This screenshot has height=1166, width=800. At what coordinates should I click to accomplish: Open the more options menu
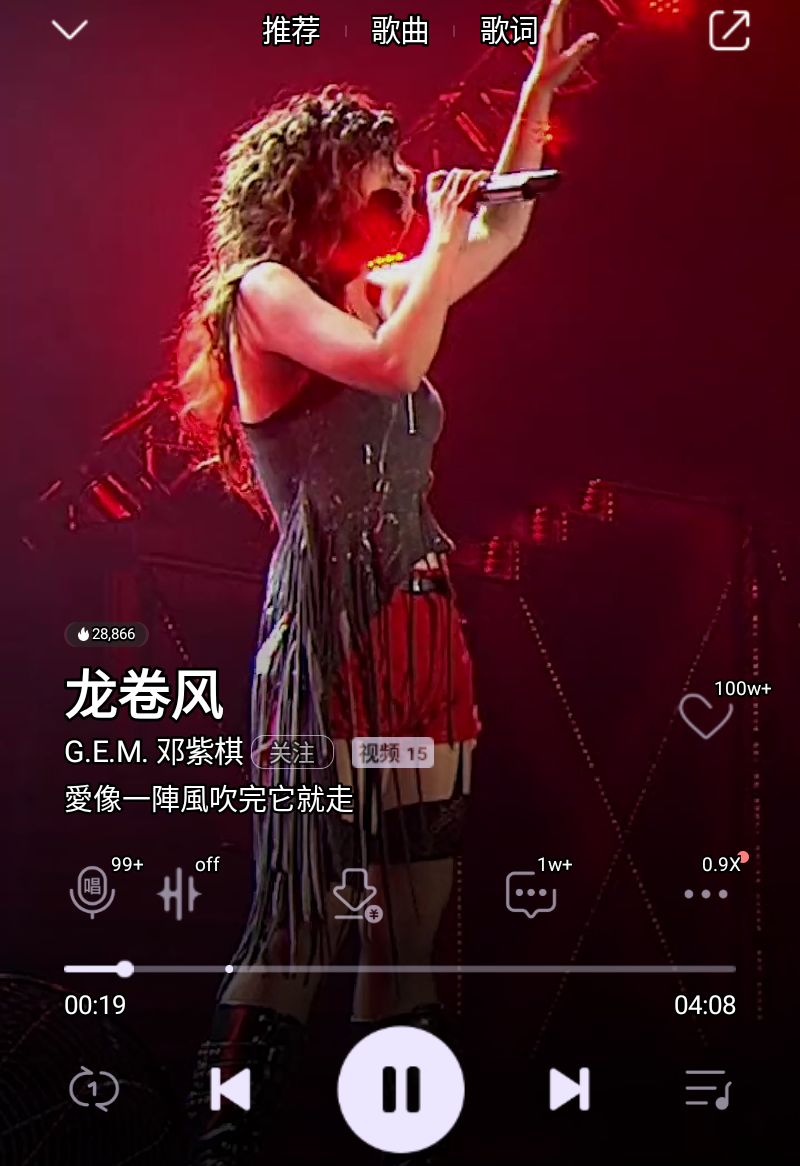(706, 893)
